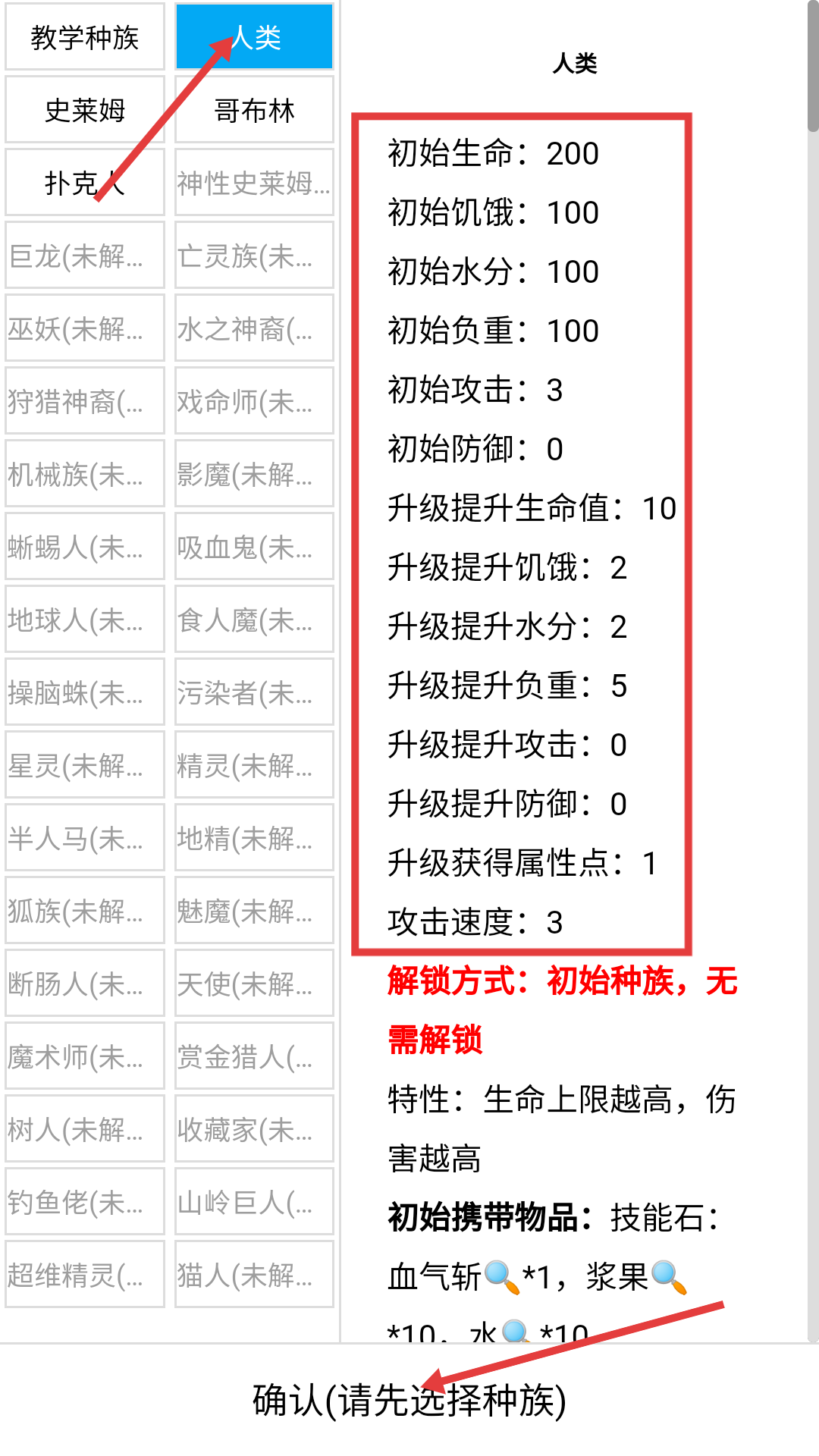Viewport: 819px width, 1456px height.
Task: Tap the locked 亡灵族 race
Action: pyautogui.click(x=255, y=256)
